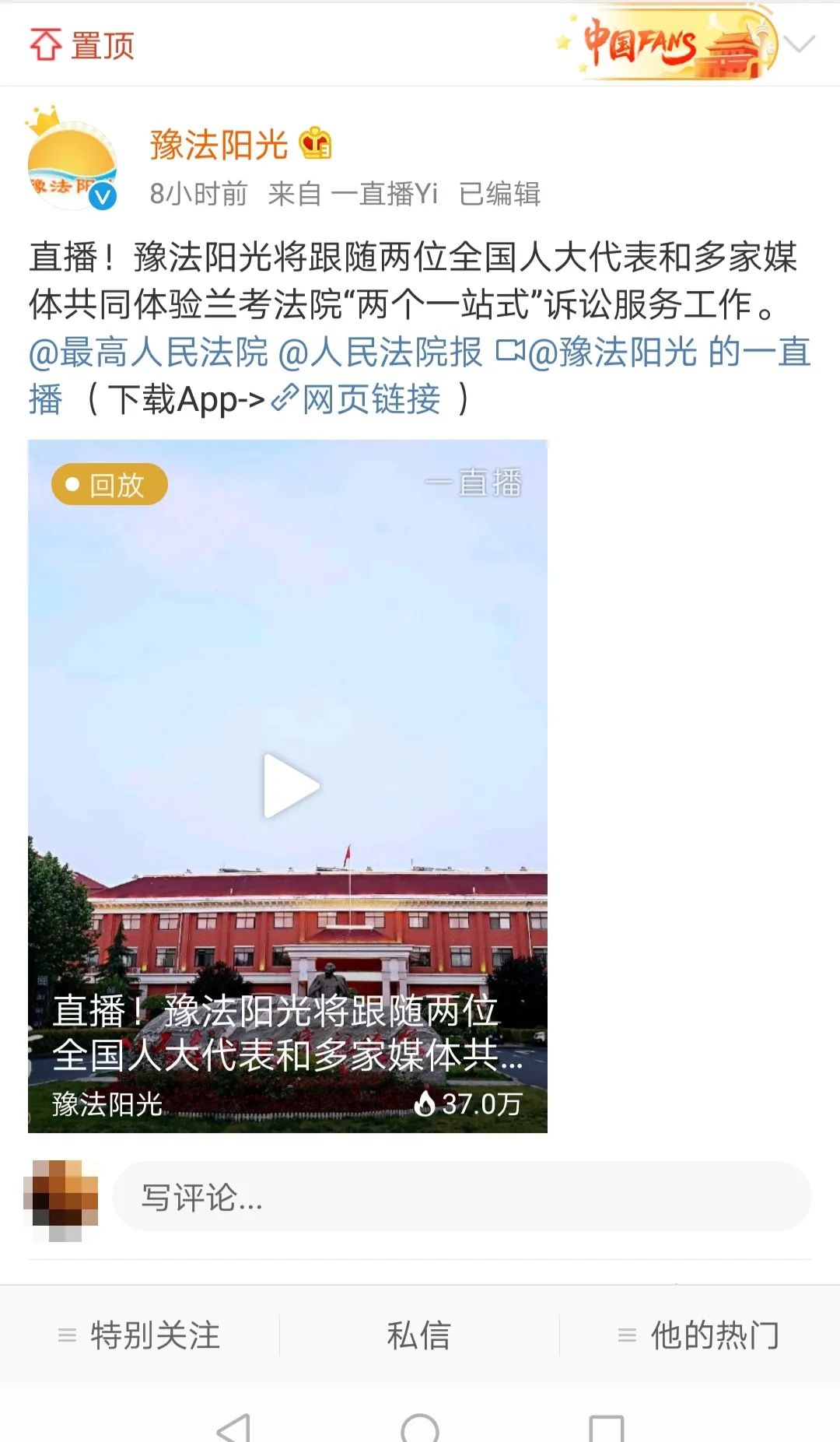Write a comment in 写评论 field
This screenshot has height=1442, width=840.
[461, 1197]
